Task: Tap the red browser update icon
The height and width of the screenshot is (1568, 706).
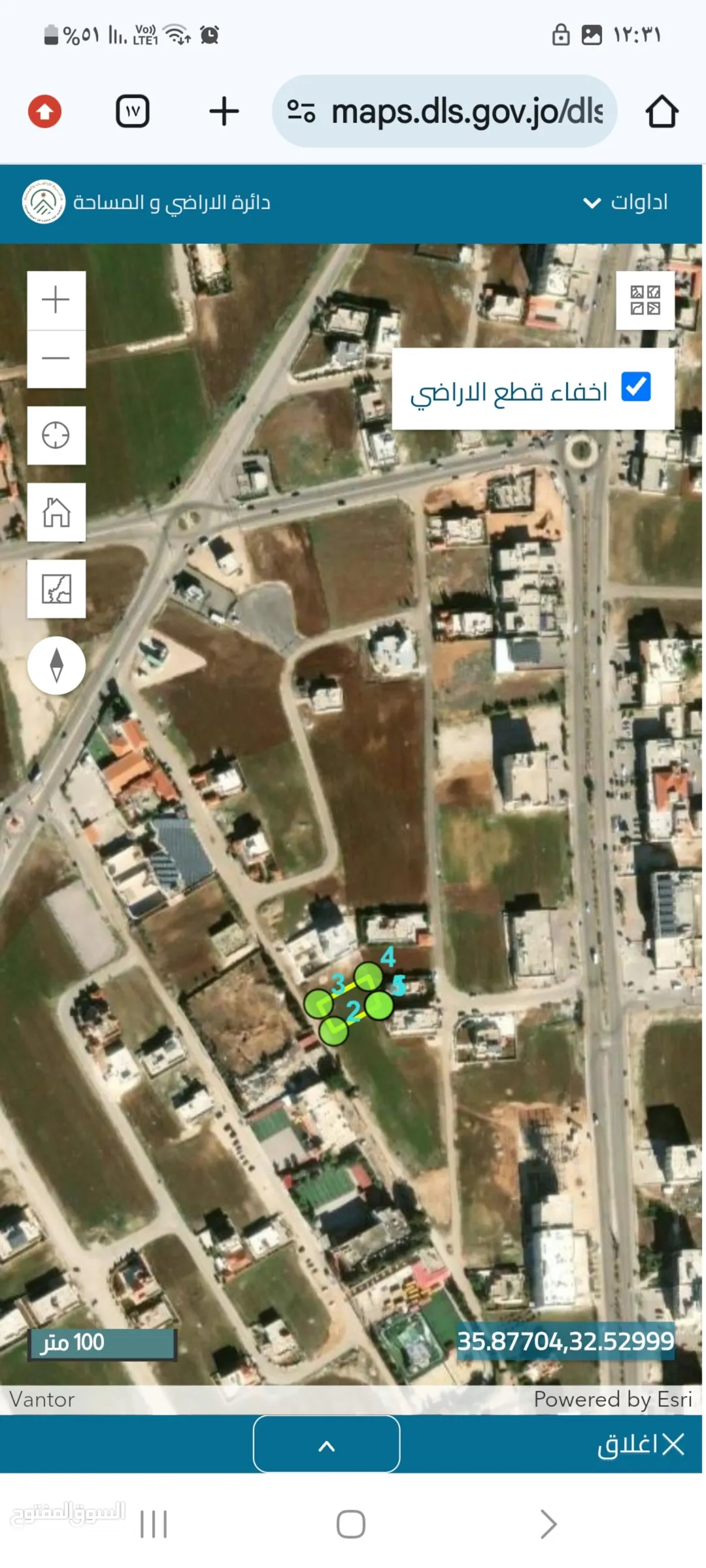Action: click(44, 111)
